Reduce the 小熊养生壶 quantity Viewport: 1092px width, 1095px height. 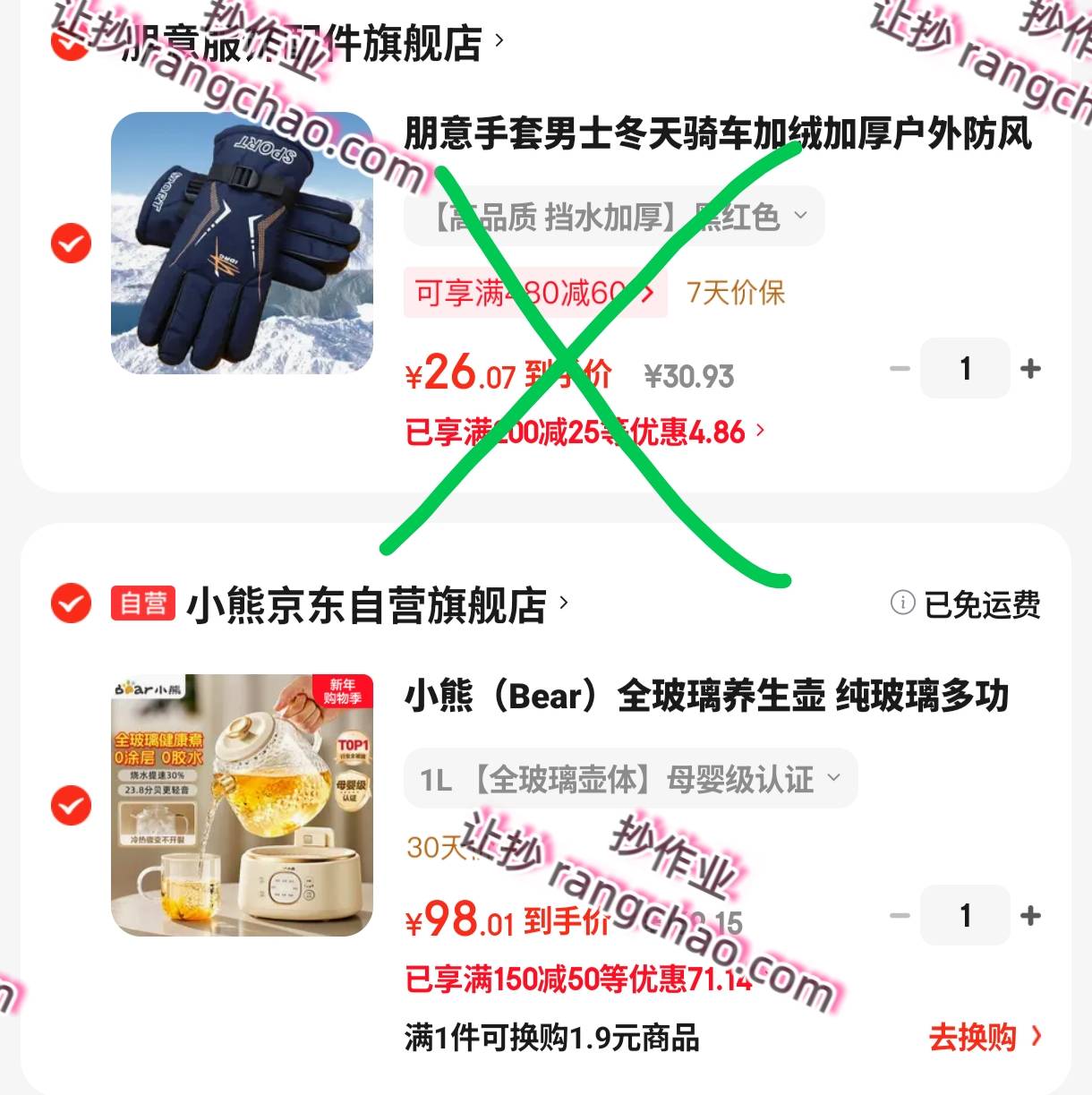(x=900, y=915)
